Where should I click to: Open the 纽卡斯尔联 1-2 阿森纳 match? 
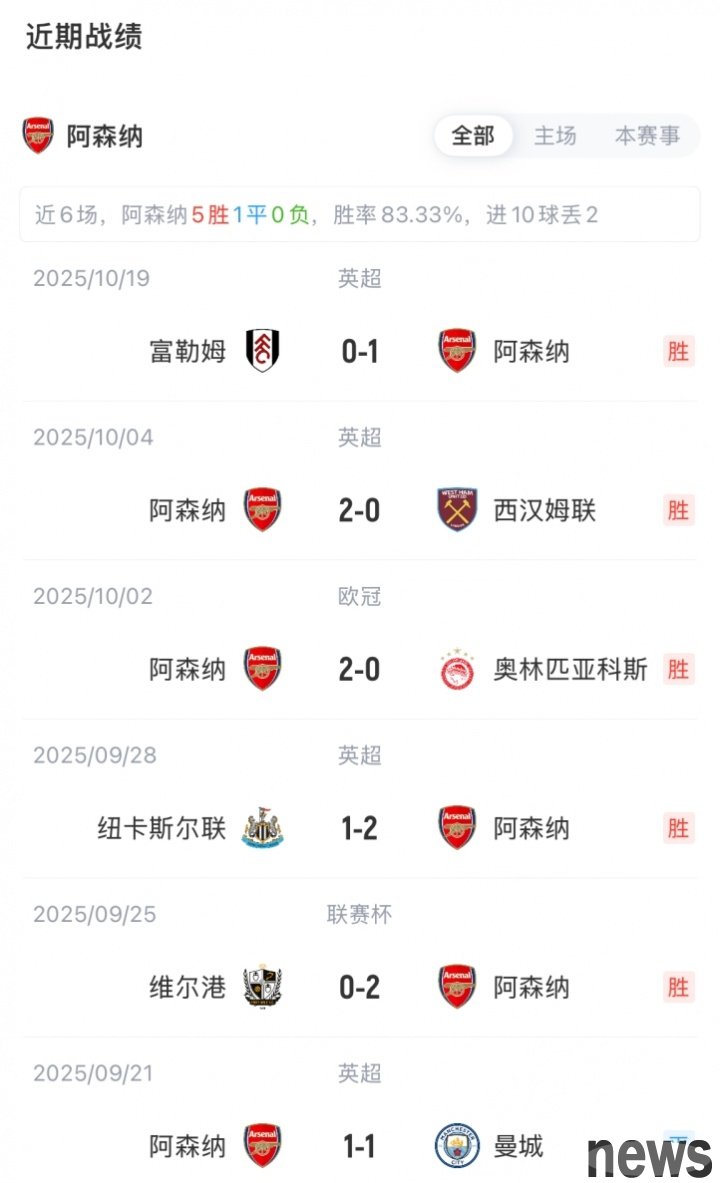359,828
